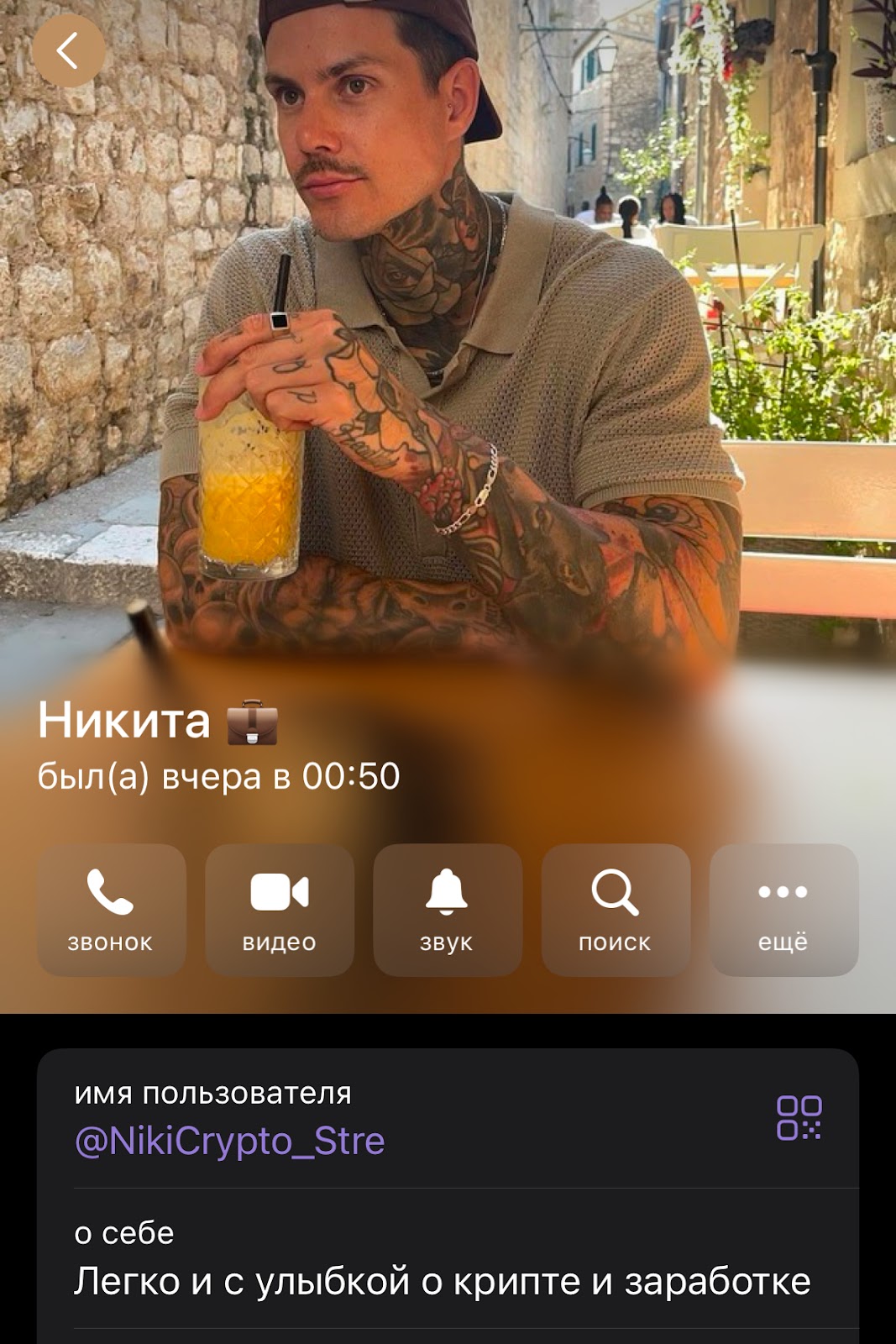Tap the username @NikiCrypto_Stre
Image resolution: width=896 pixels, height=1344 pixels.
point(229,1142)
